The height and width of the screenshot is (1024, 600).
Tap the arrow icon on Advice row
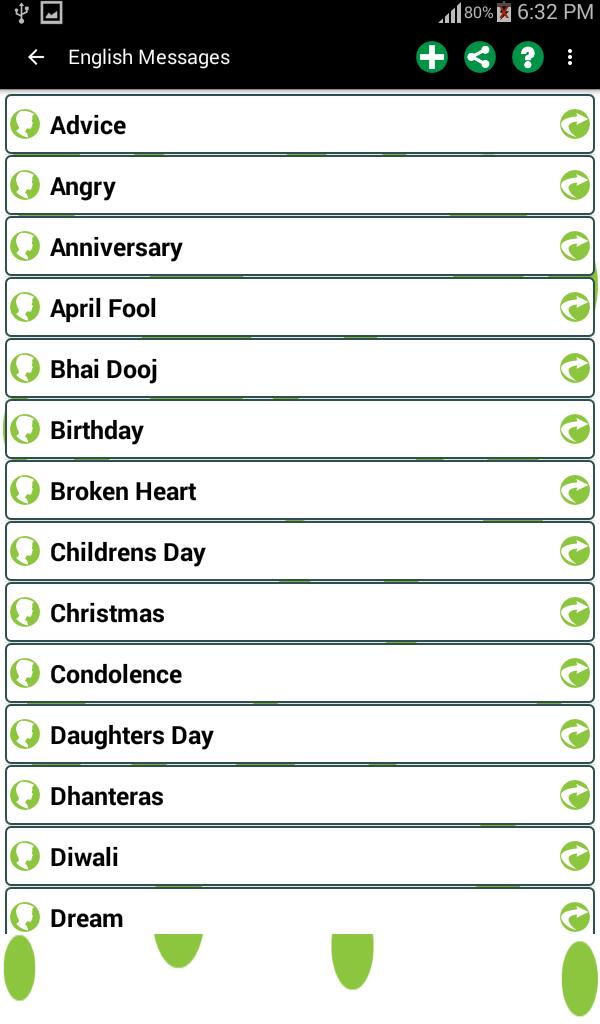point(575,125)
